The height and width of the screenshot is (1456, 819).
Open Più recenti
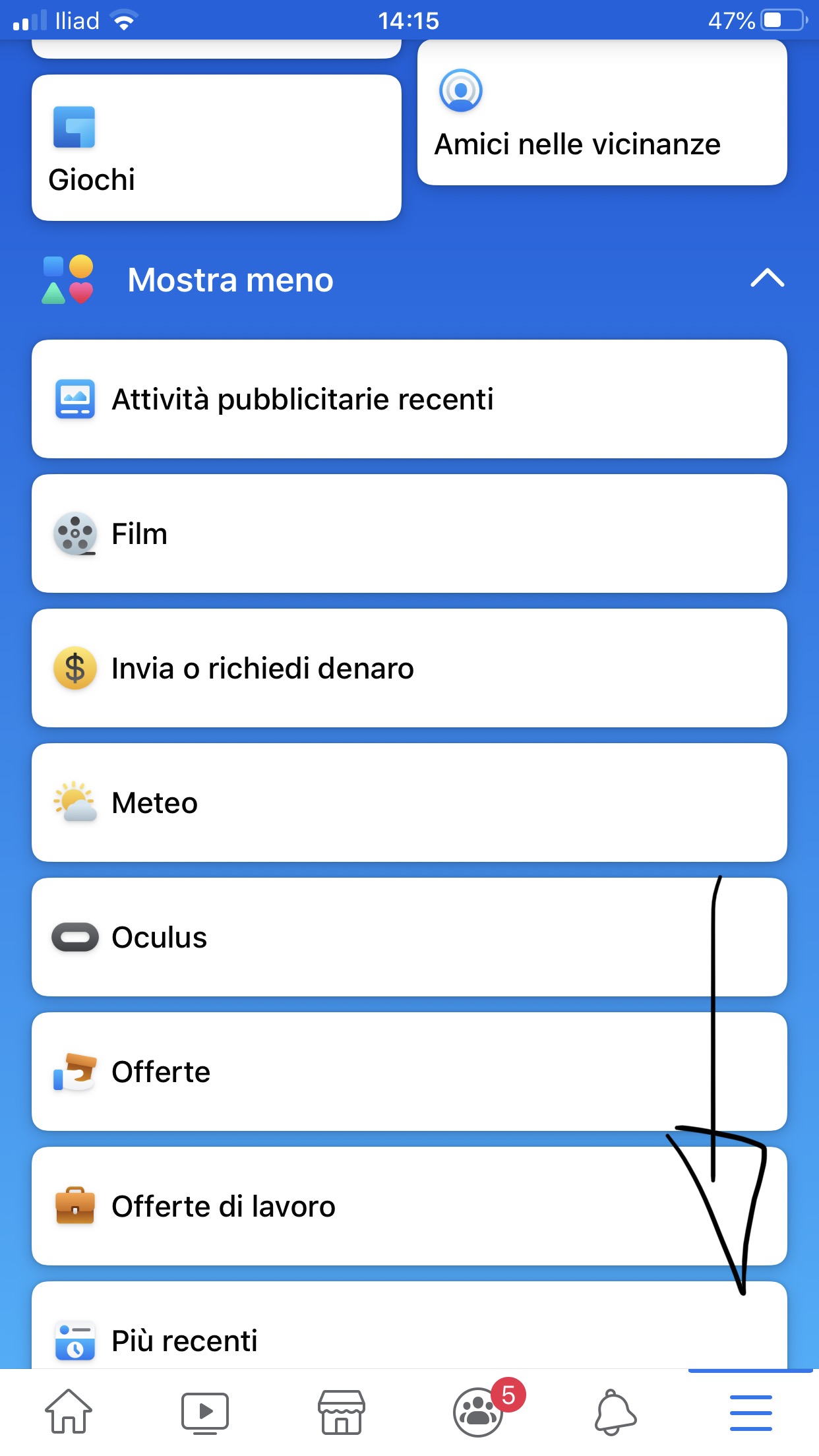409,1325
